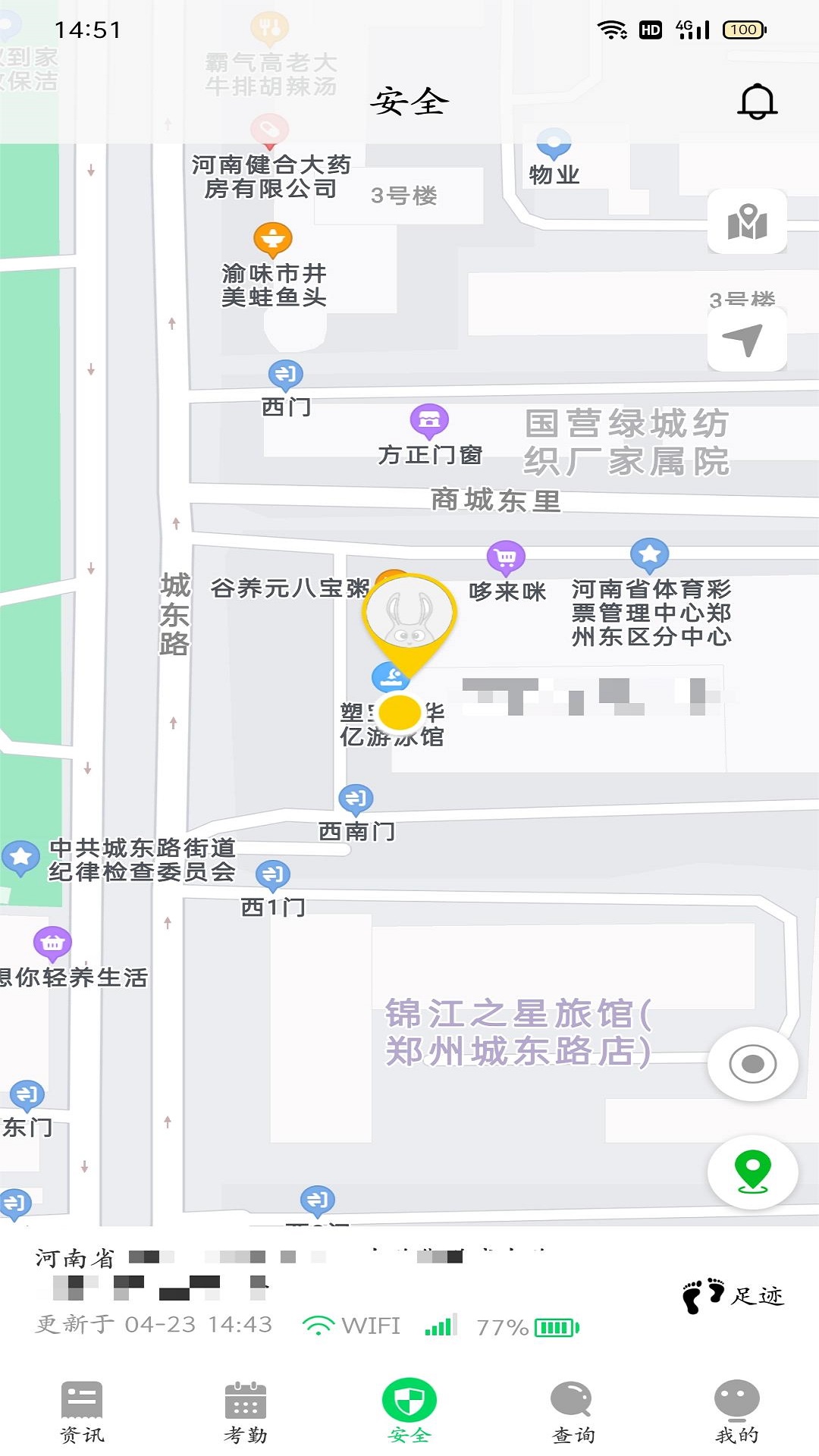Open 足迹 footprint history
The image size is (819, 1456).
[x=733, y=1295]
